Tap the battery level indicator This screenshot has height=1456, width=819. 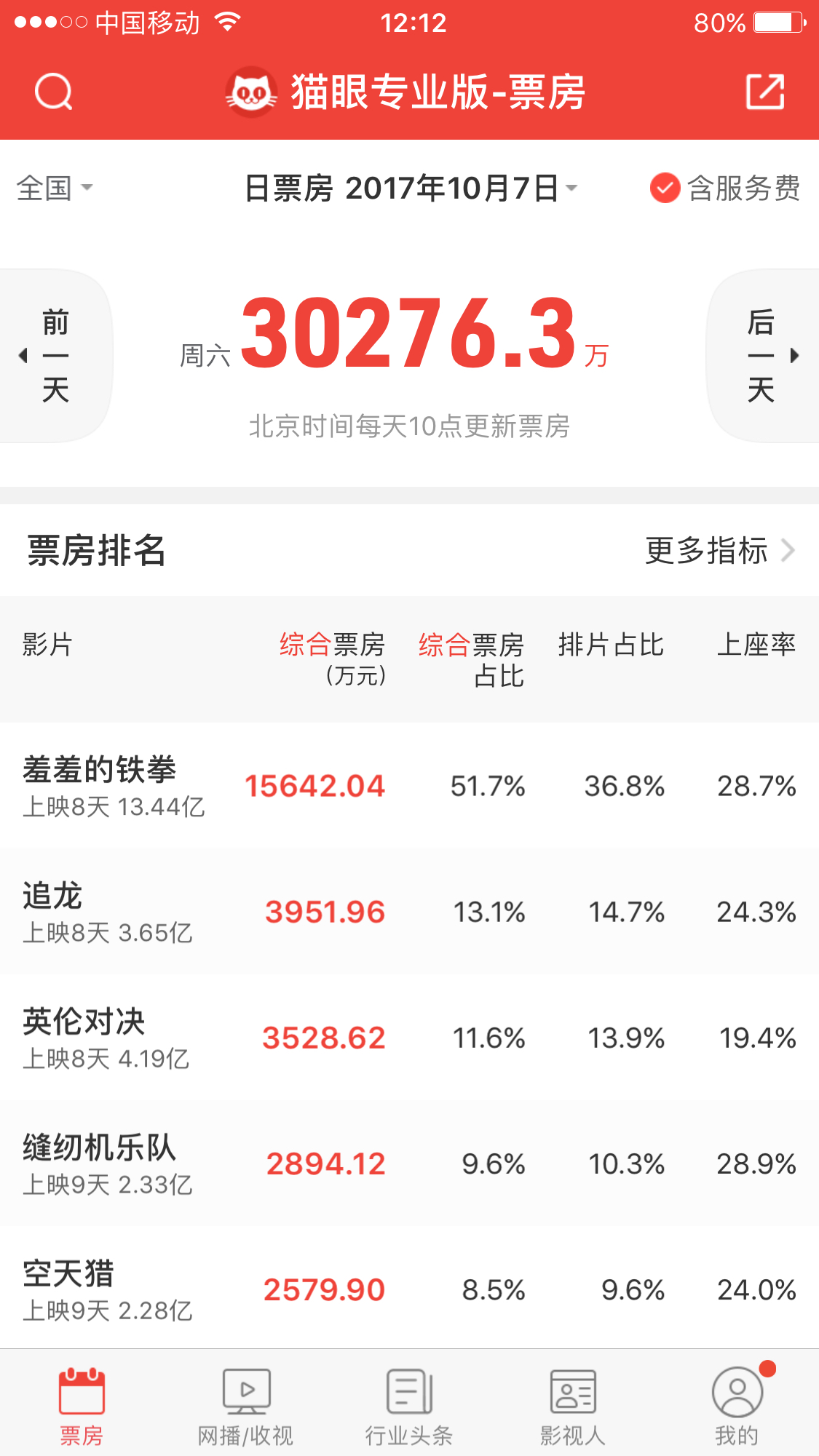pos(774,23)
